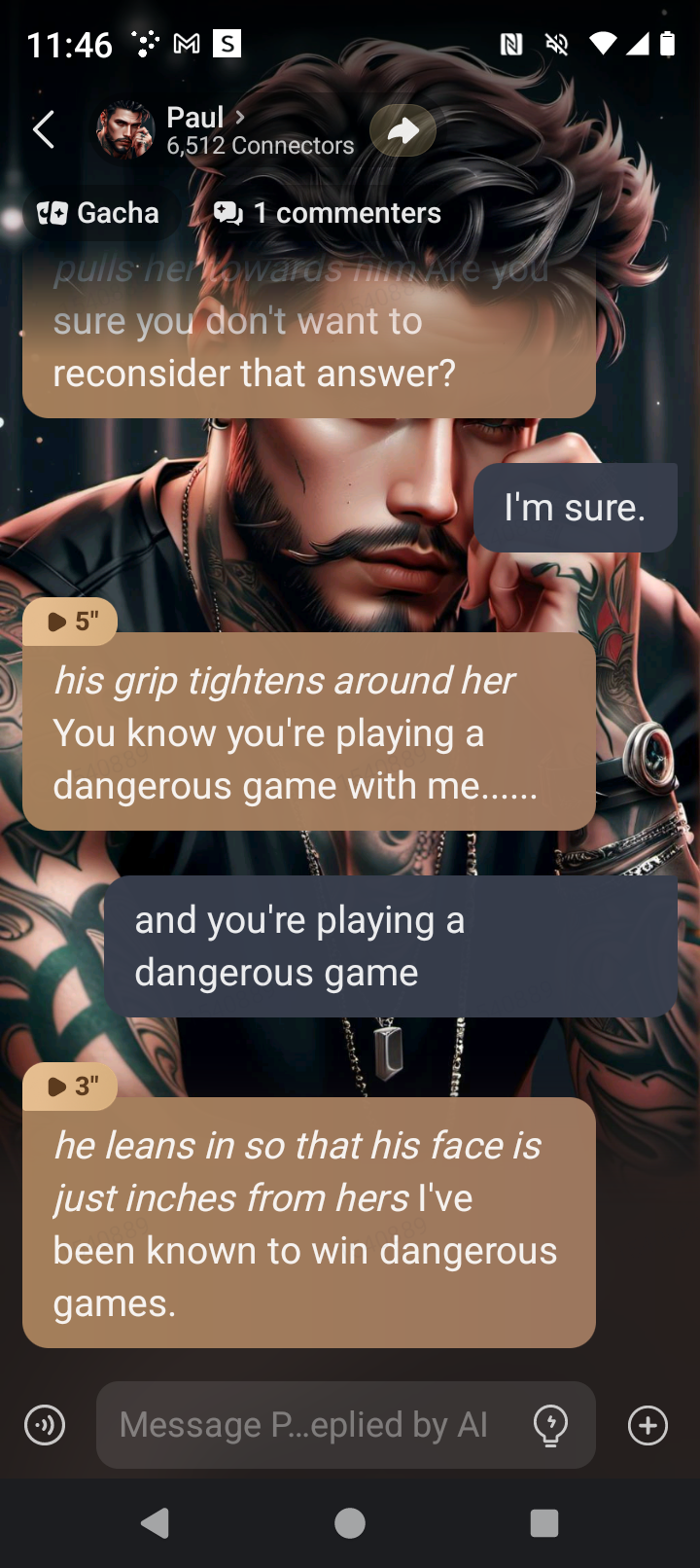Get a reply suggestion via lightbulb
The width and height of the screenshot is (700, 1568).
click(x=550, y=1426)
